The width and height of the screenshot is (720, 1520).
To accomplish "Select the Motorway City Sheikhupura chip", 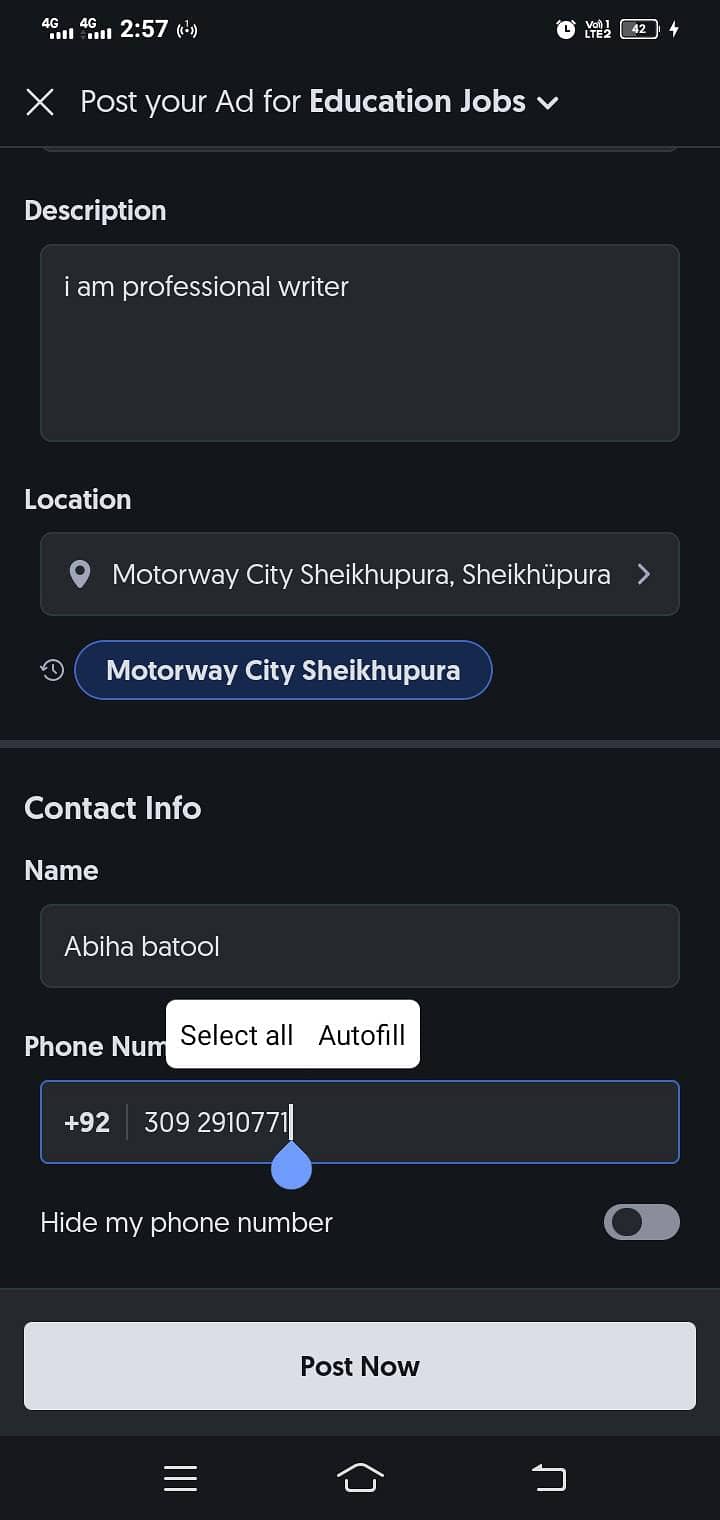I will coord(283,670).
